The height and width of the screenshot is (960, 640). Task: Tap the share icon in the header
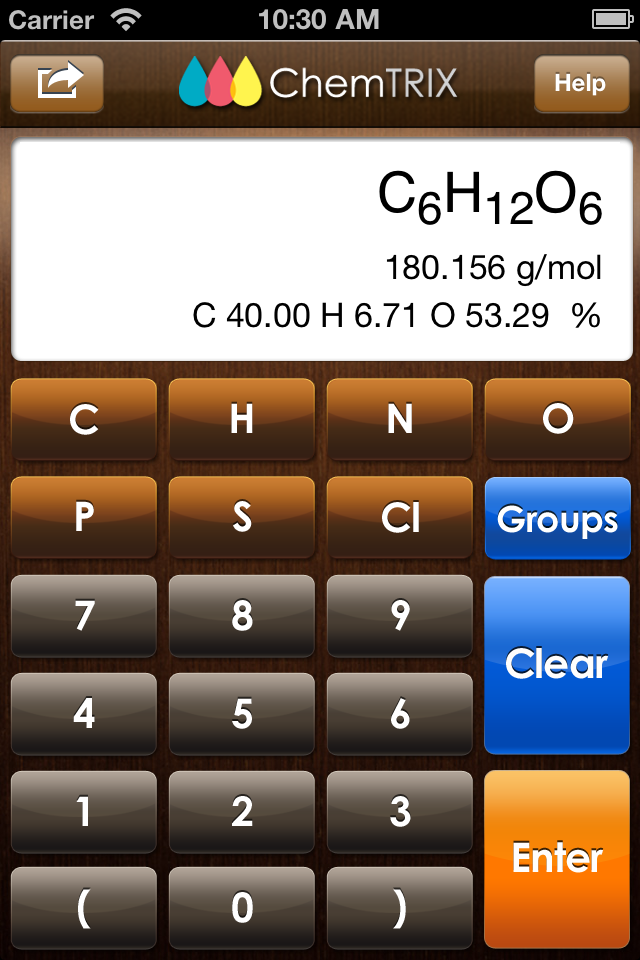click(57, 83)
